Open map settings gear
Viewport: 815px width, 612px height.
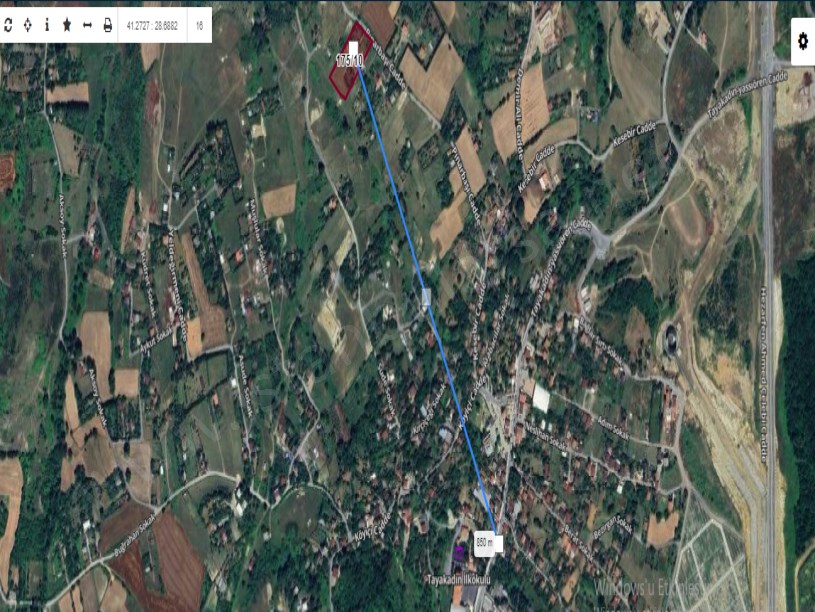(802, 41)
